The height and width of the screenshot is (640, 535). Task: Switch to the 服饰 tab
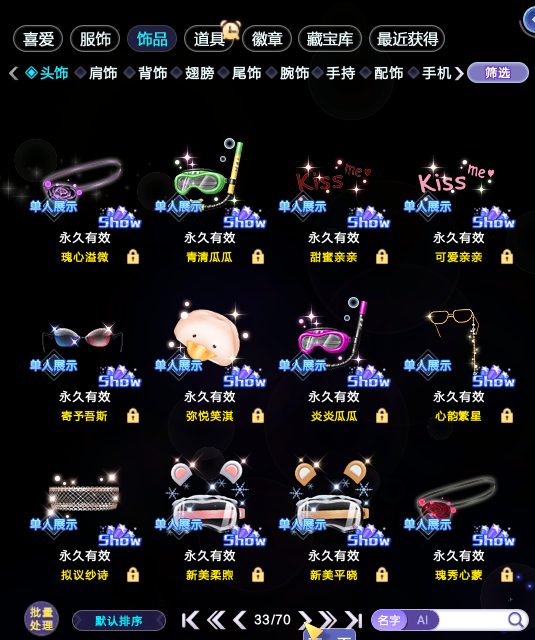pos(95,39)
